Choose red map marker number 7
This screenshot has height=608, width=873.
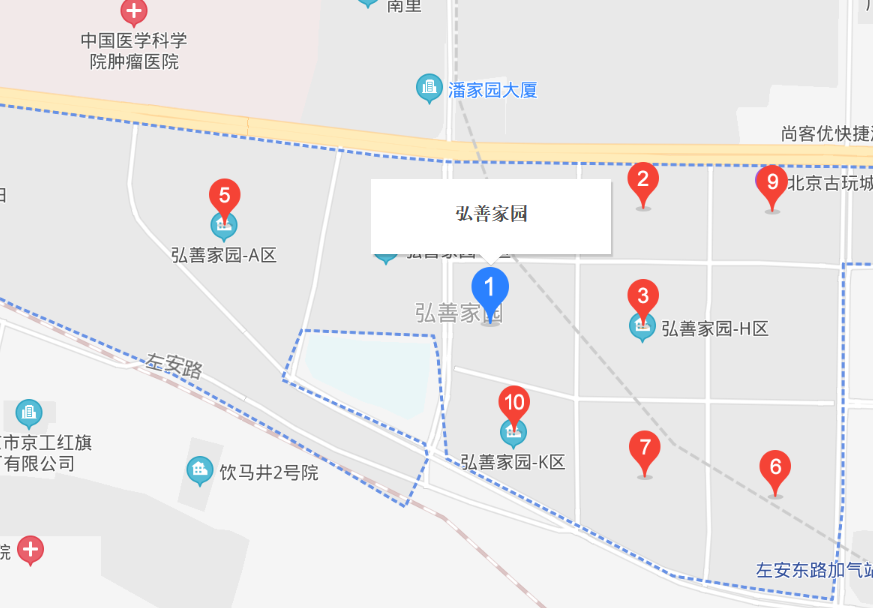pos(645,448)
